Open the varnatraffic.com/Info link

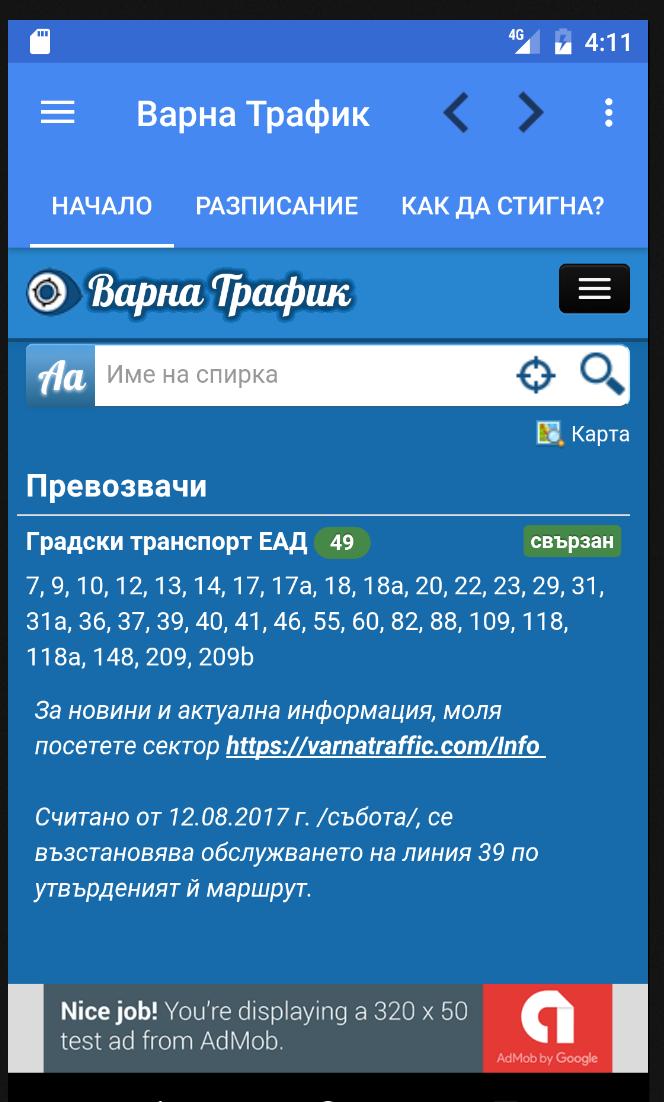(384, 746)
